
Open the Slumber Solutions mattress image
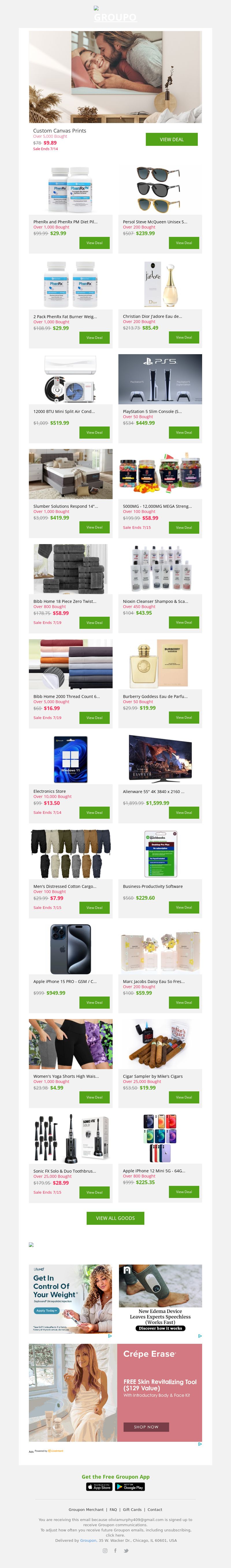pyautogui.click(x=71, y=474)
